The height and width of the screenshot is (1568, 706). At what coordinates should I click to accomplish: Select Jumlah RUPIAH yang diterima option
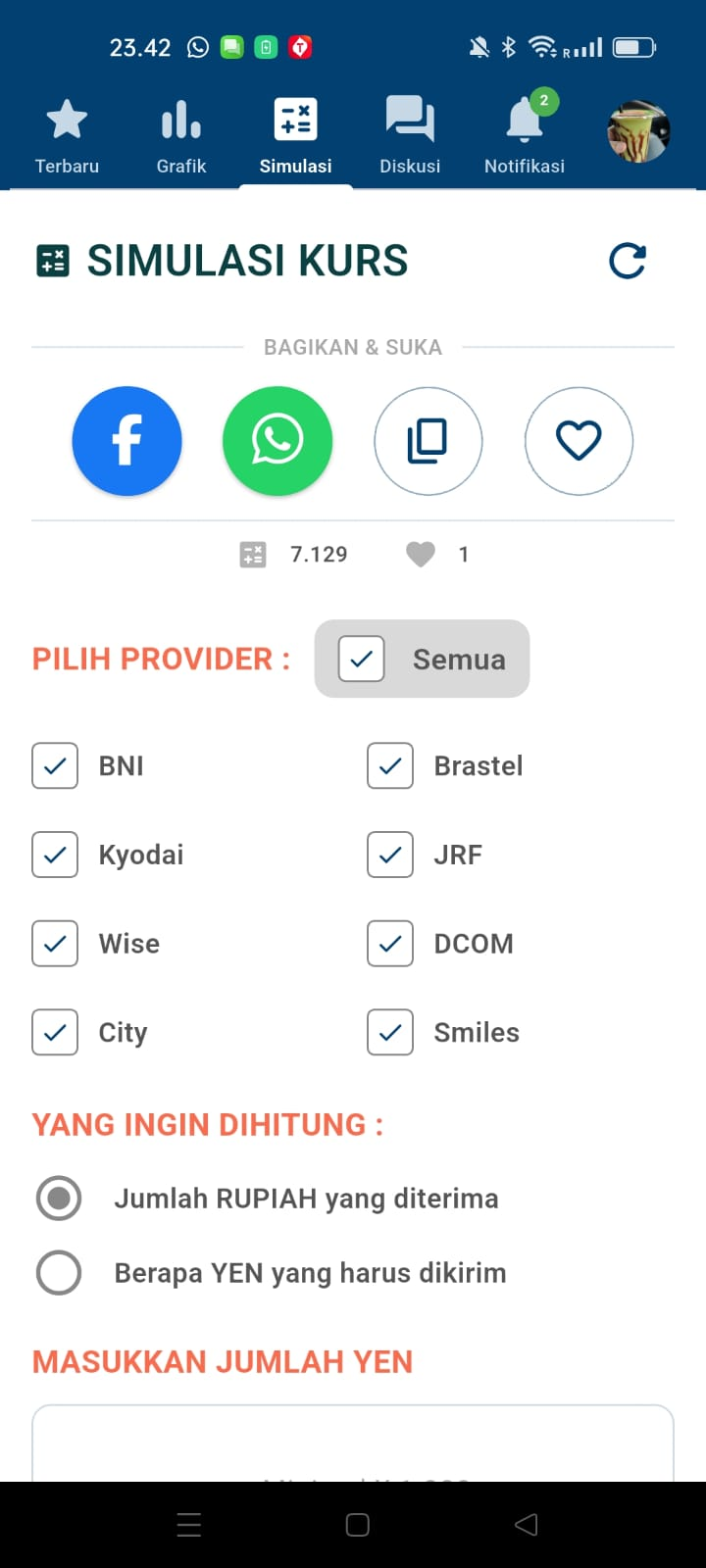59,1198
